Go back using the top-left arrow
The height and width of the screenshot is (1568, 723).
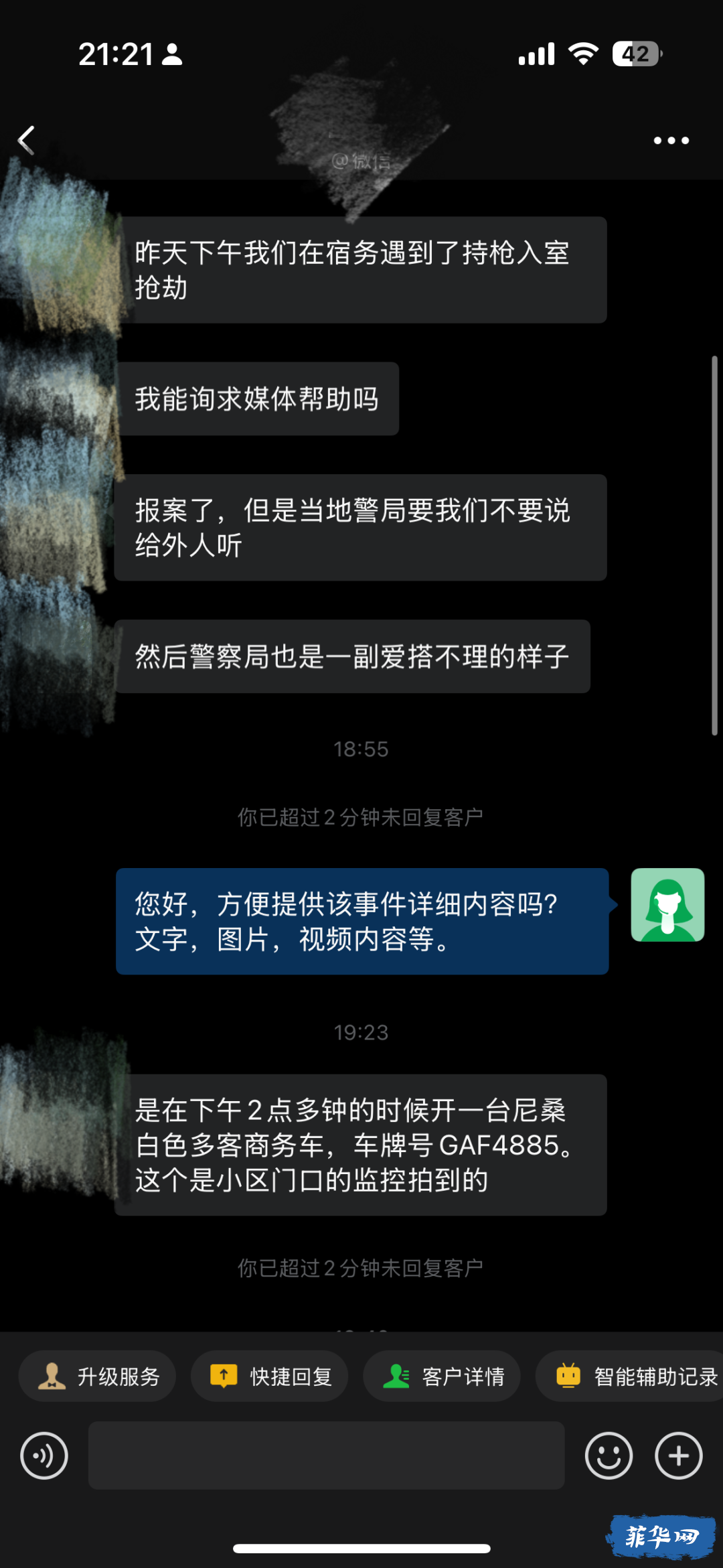pos(27,141)
